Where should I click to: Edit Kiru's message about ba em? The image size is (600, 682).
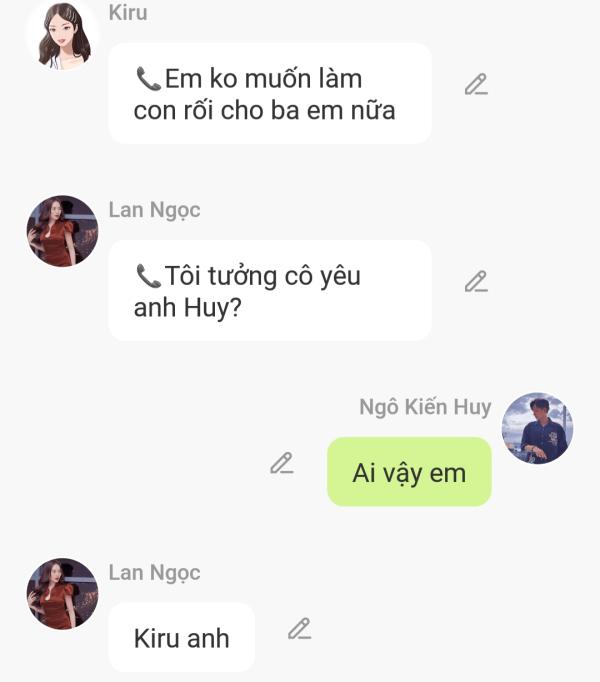coord(476,85)
